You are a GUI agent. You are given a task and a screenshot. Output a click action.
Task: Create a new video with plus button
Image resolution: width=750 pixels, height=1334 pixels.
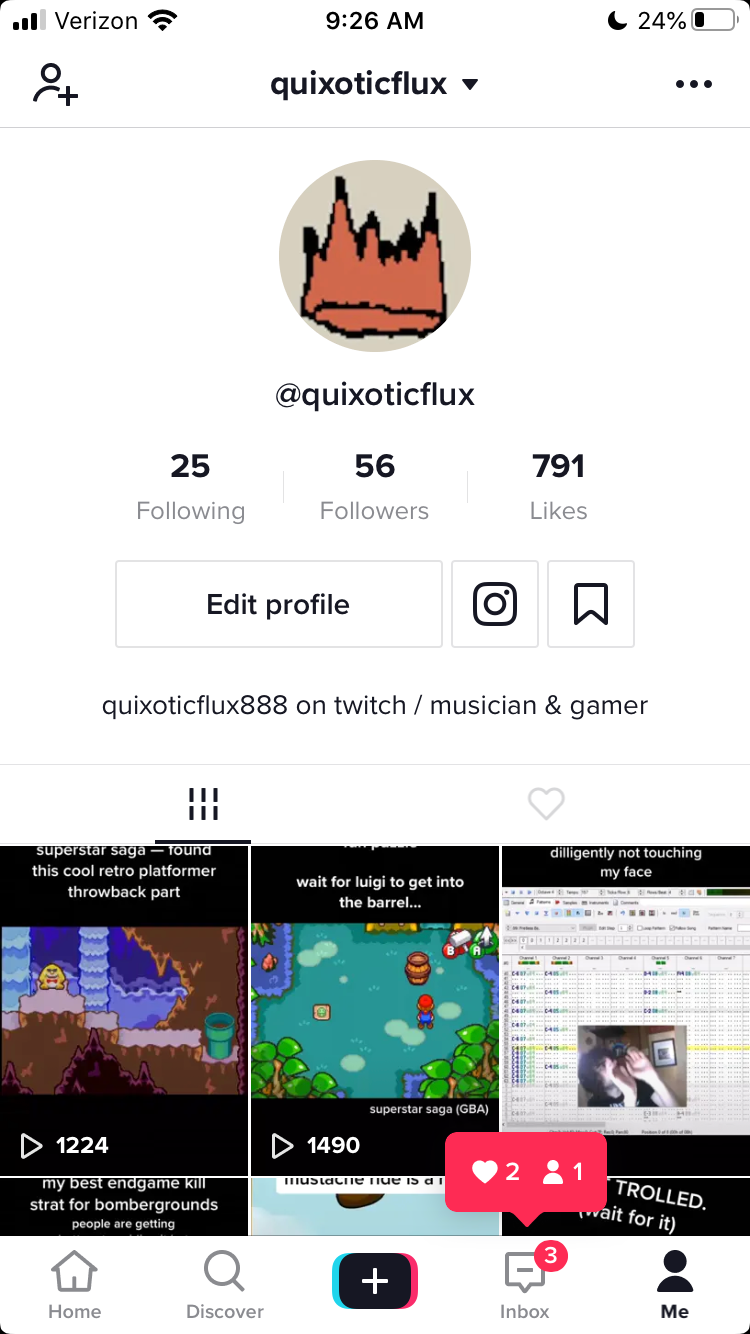pos(375,1282)
